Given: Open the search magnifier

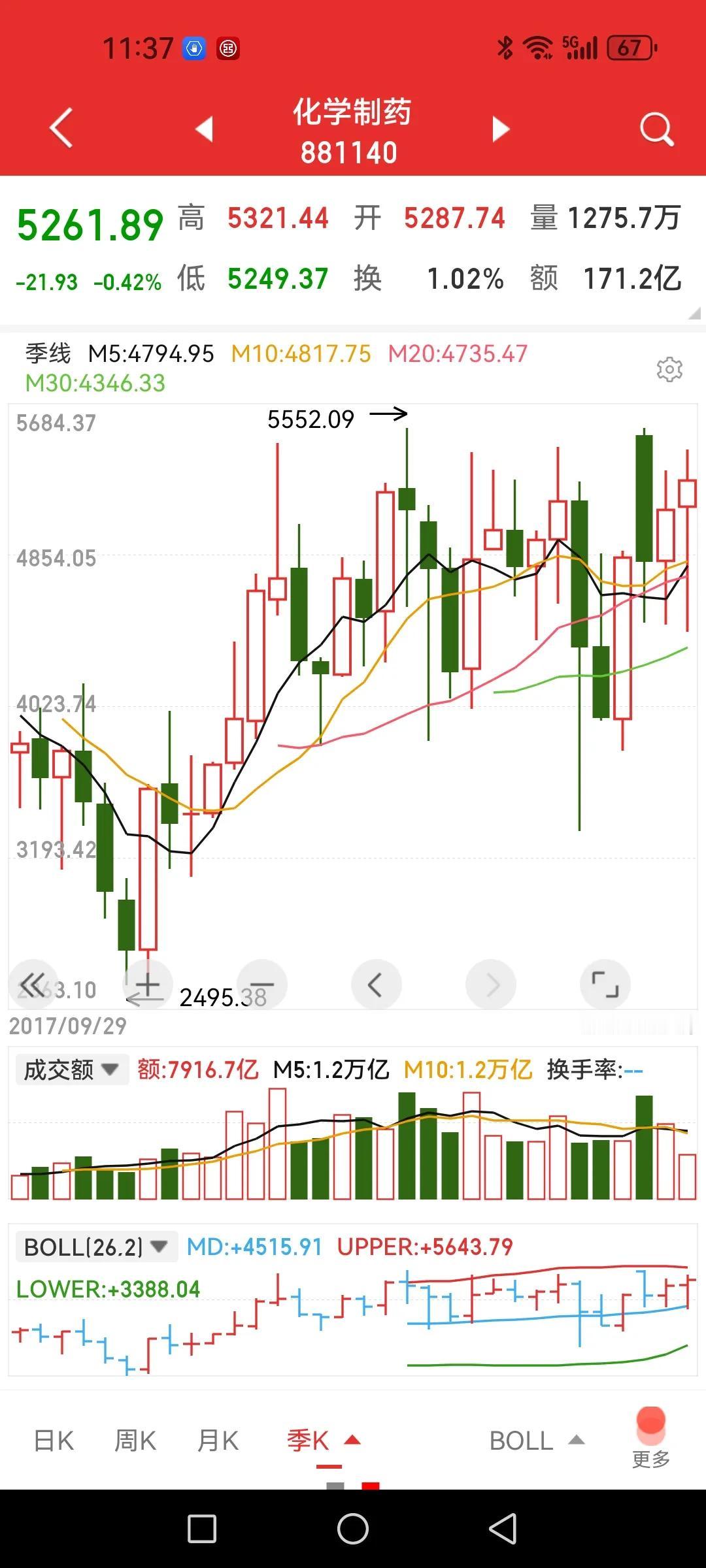Looking at the screenshot, I should coord(656,129).
